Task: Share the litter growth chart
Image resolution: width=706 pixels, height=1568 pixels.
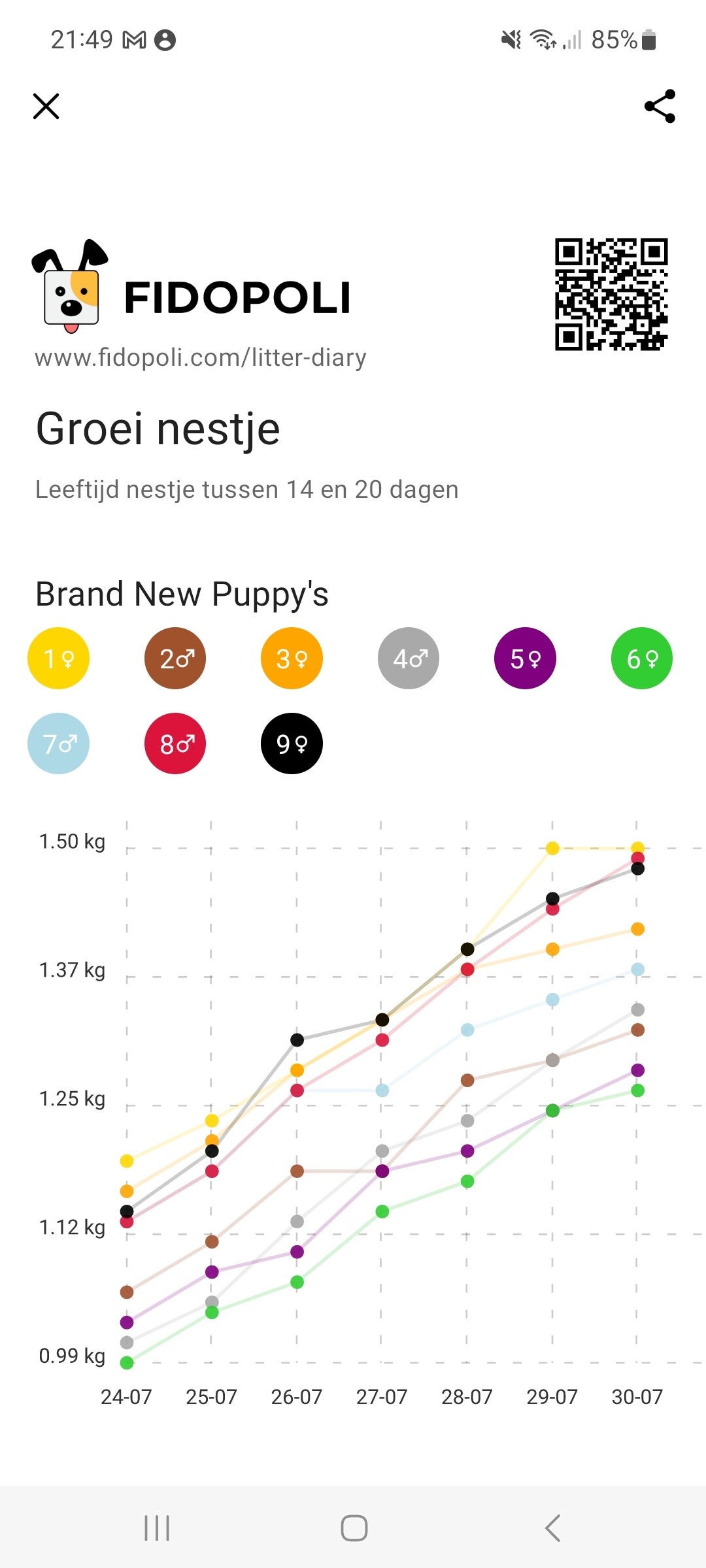Action: click(660, 106)
